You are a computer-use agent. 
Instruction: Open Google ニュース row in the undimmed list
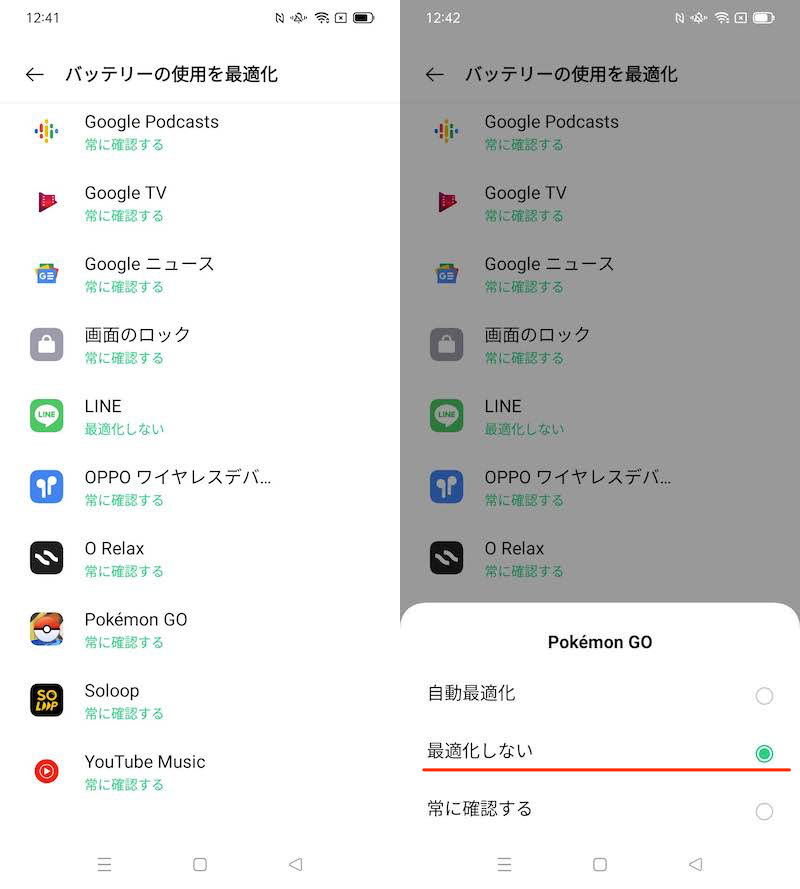(x=200, y=274)
